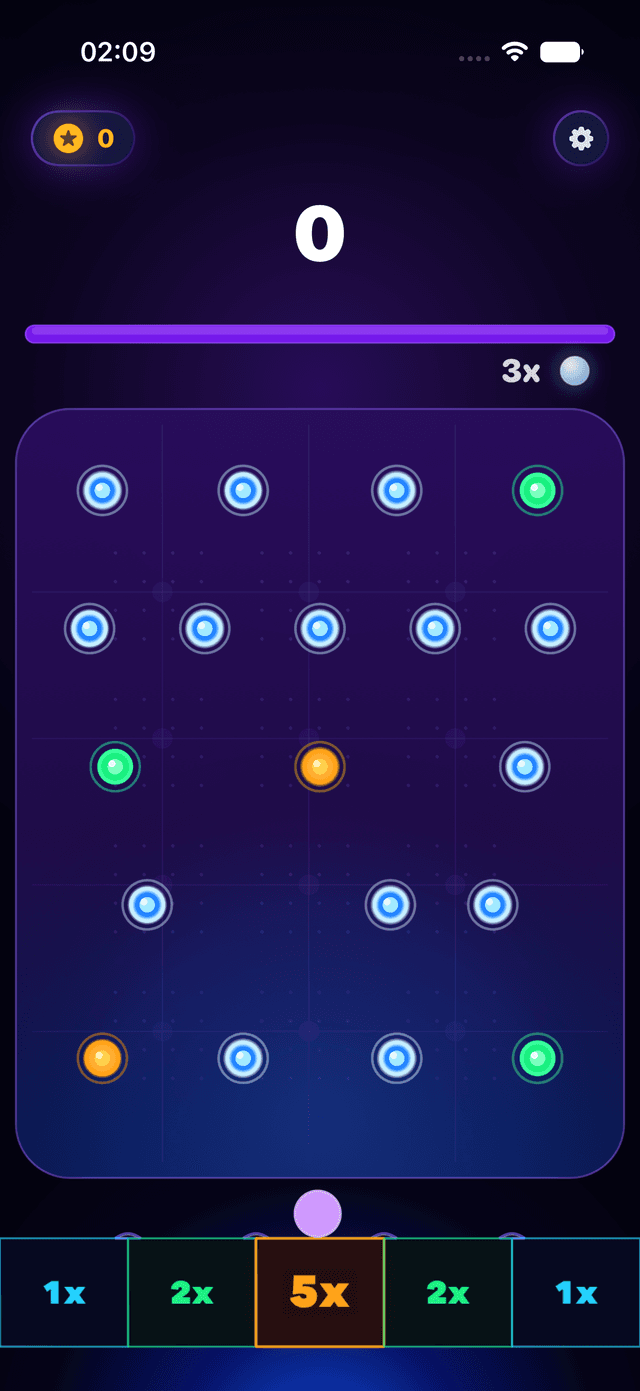640x1391 pixels.
Task: Tap the star coin counter badge
Action: click(83, 138)
